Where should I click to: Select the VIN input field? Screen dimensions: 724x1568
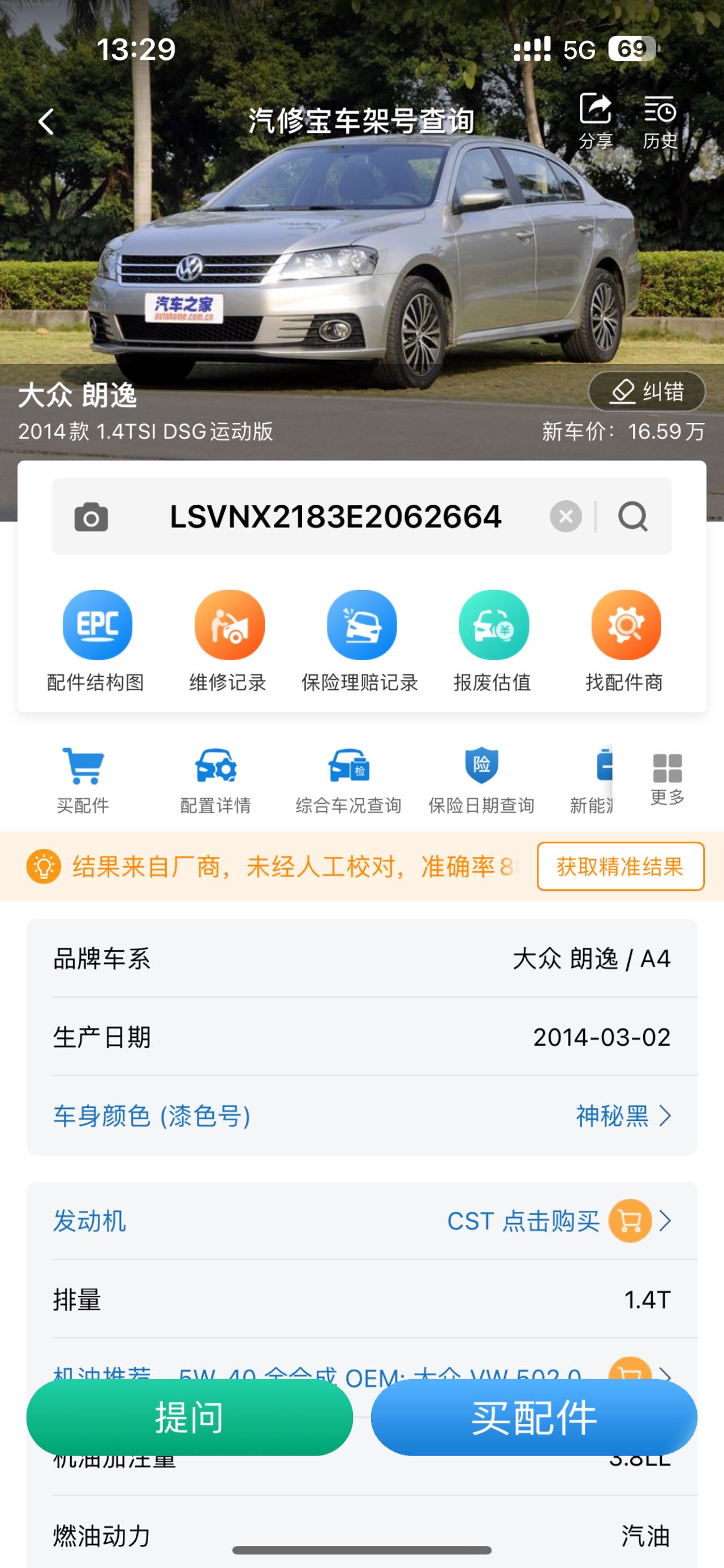tap(335, 517)
